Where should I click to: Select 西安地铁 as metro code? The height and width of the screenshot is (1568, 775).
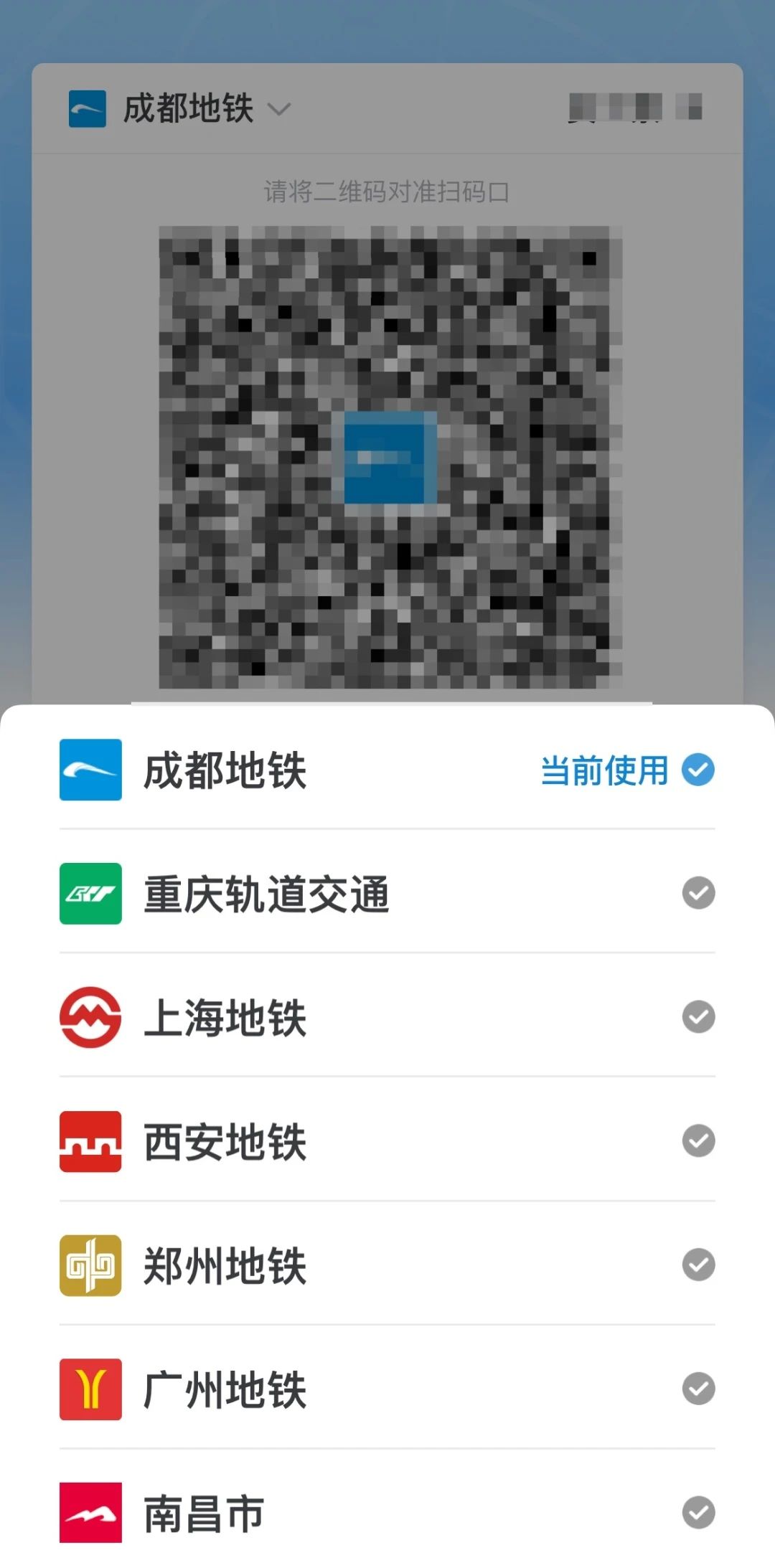[x=387, y=1141]
